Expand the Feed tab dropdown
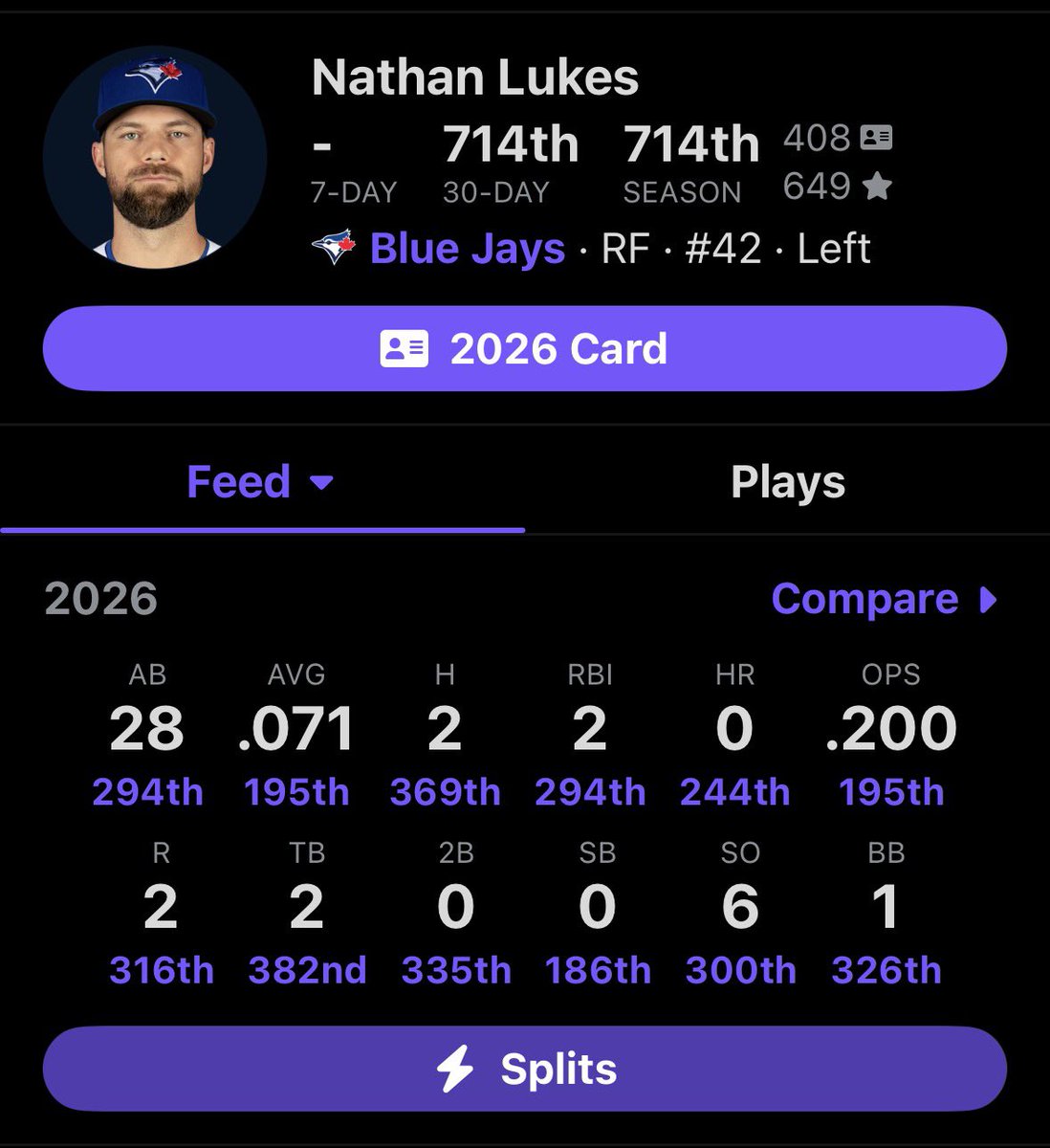Screen dimensions: 1050x1148 [321, 482]
